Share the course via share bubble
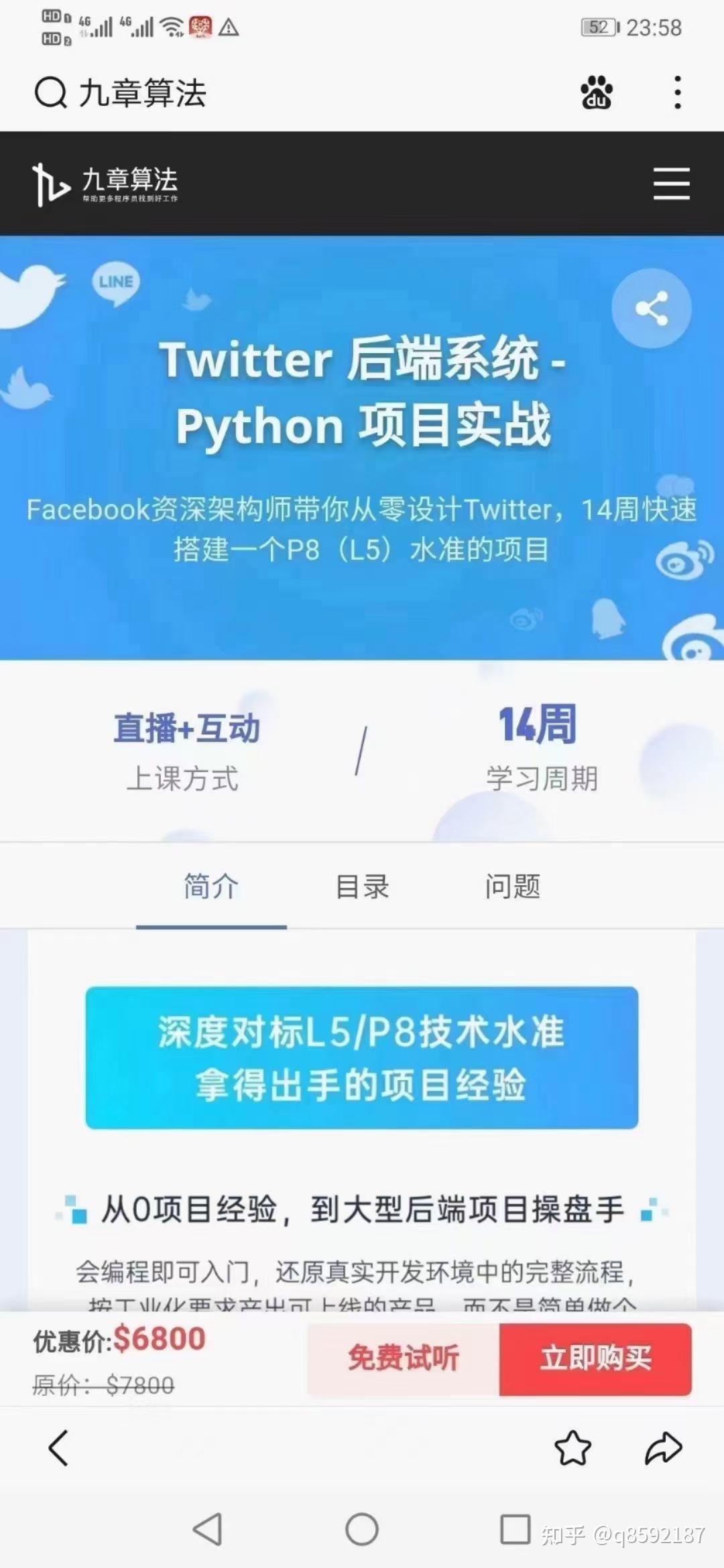The height and width of the screenshot is (1568, 724). 652,308
